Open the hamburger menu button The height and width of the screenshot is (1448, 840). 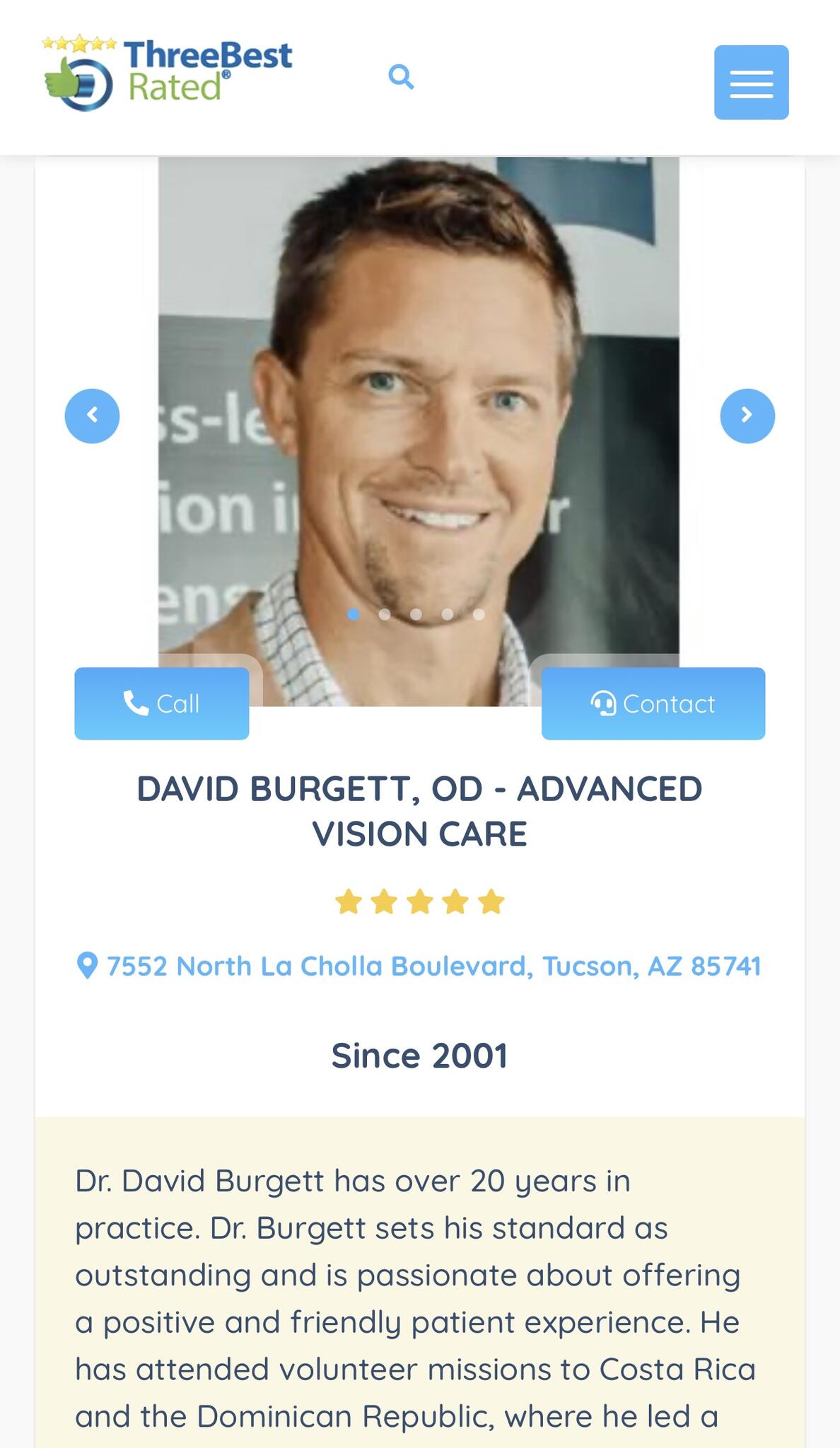(x=751, y=83)
